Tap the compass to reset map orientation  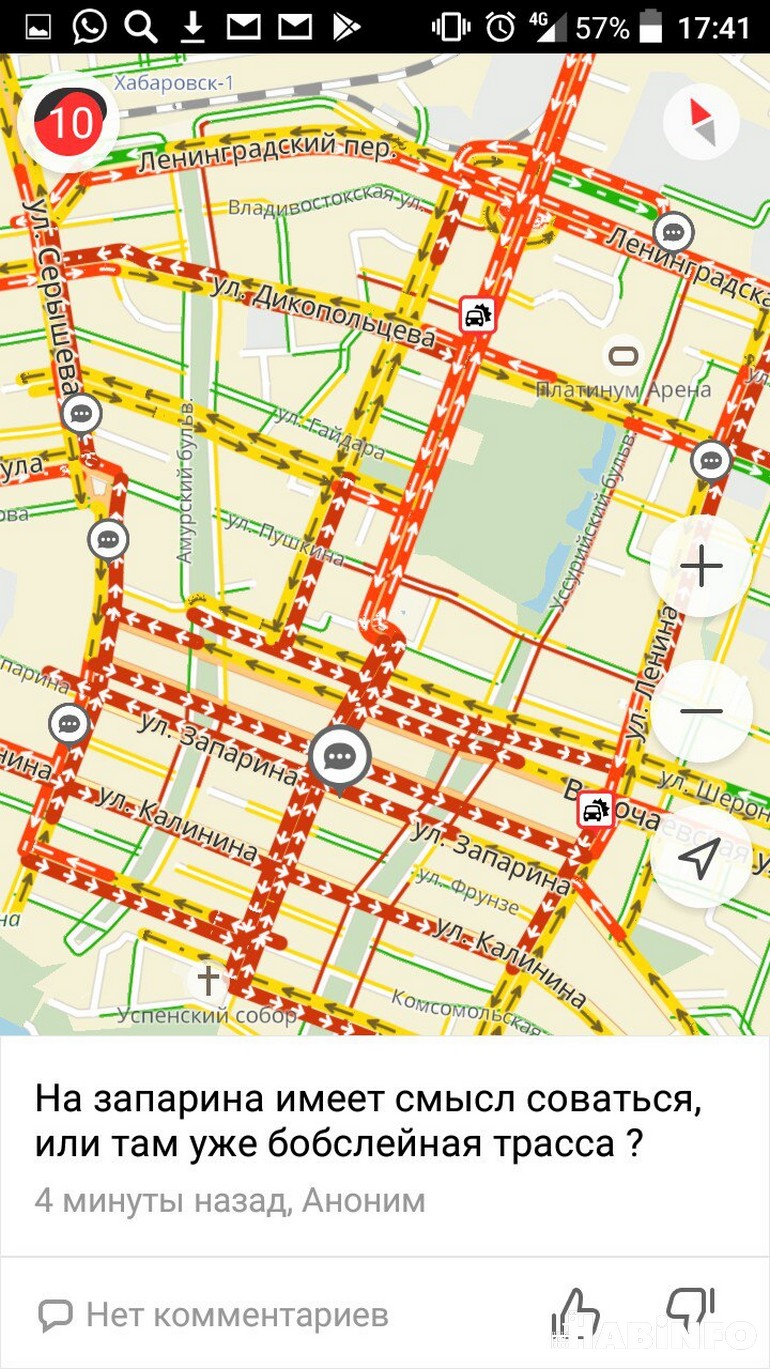(701, 124)
